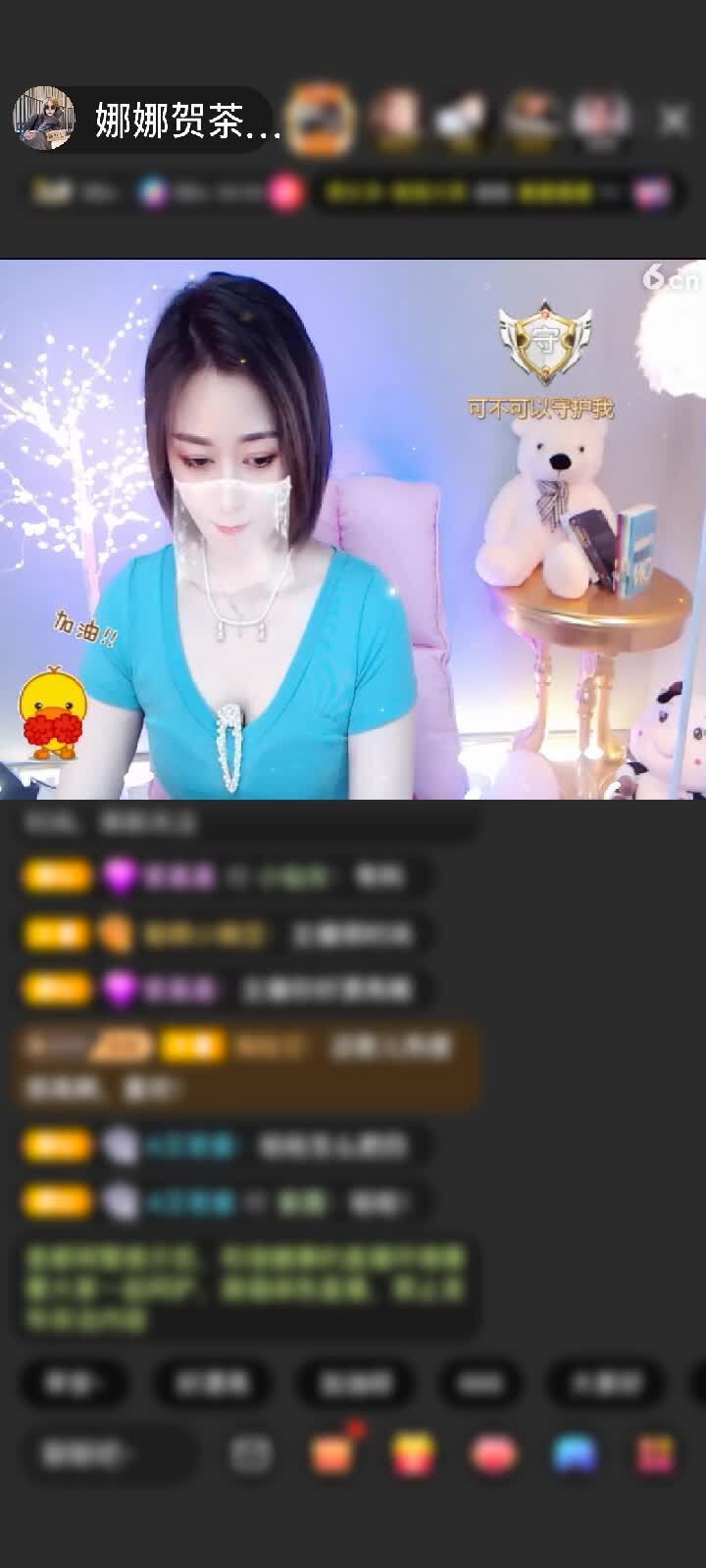The image size is (706, 1568).
Task: Open the chat input field
Action: click(x=108, y=1454)
